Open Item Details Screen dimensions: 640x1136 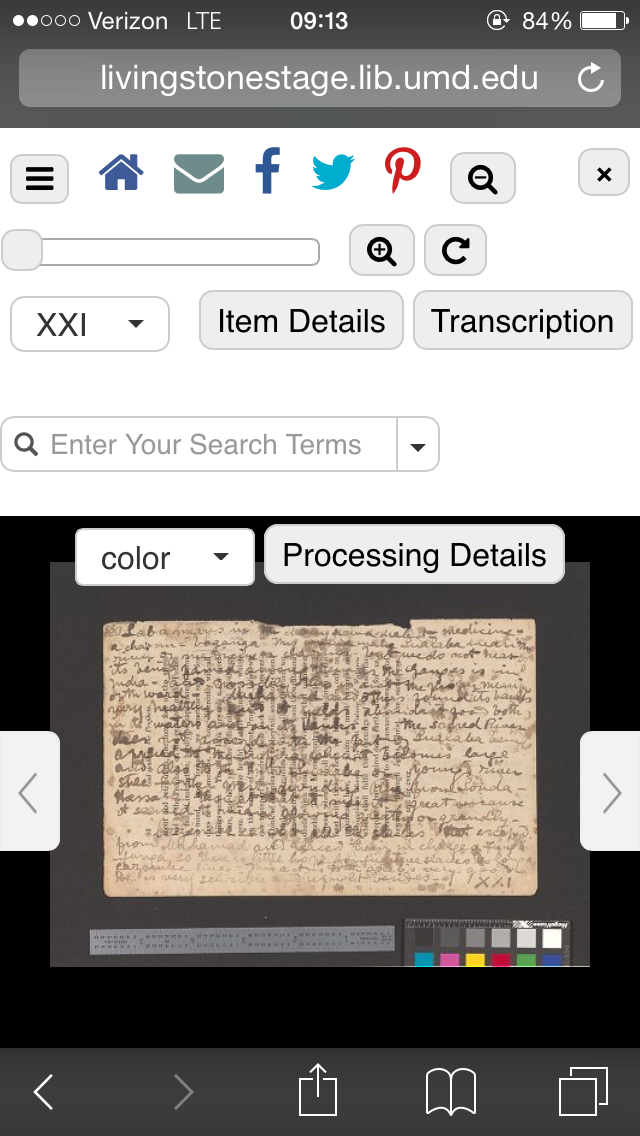tap(301, 321)
